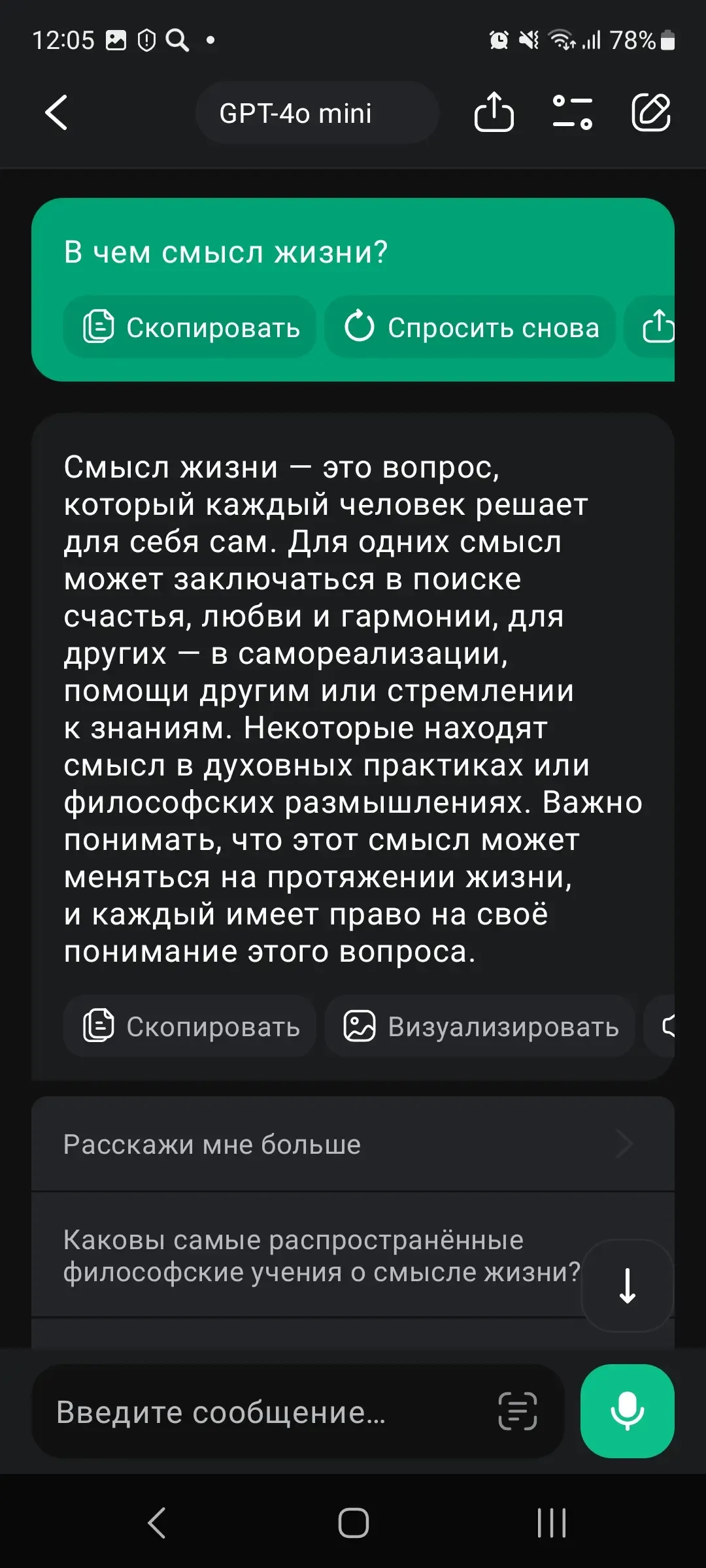
Task: Open the share icon in the top toolbar
Action: 495,112
